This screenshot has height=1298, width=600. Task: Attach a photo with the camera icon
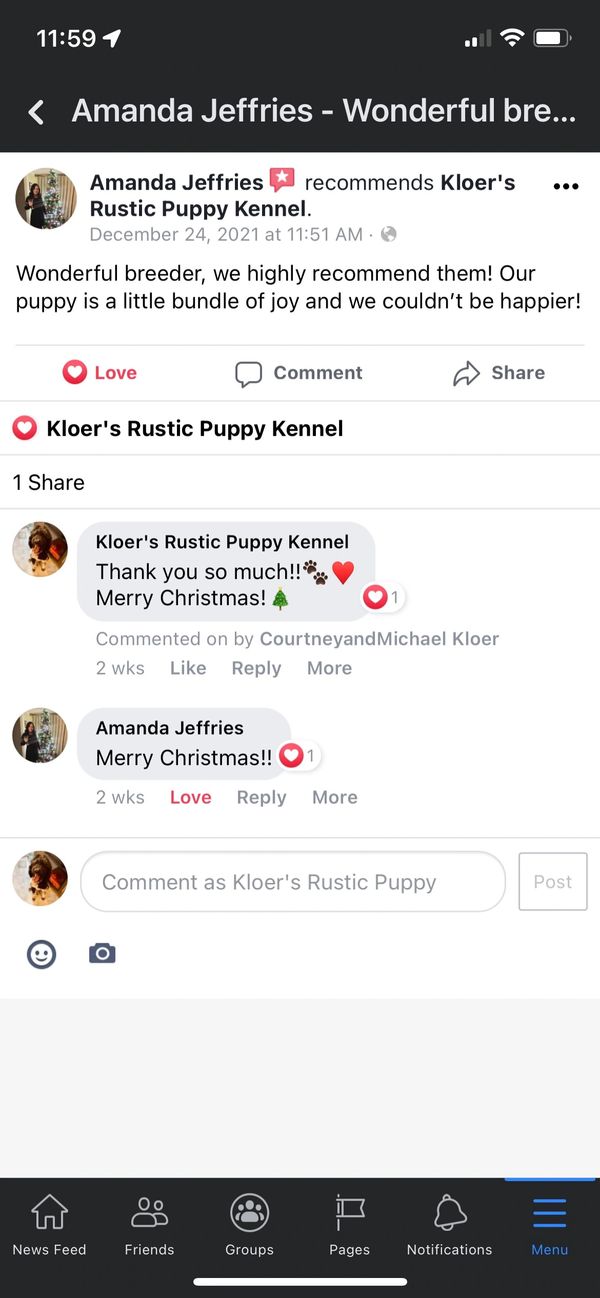point(102,954)
